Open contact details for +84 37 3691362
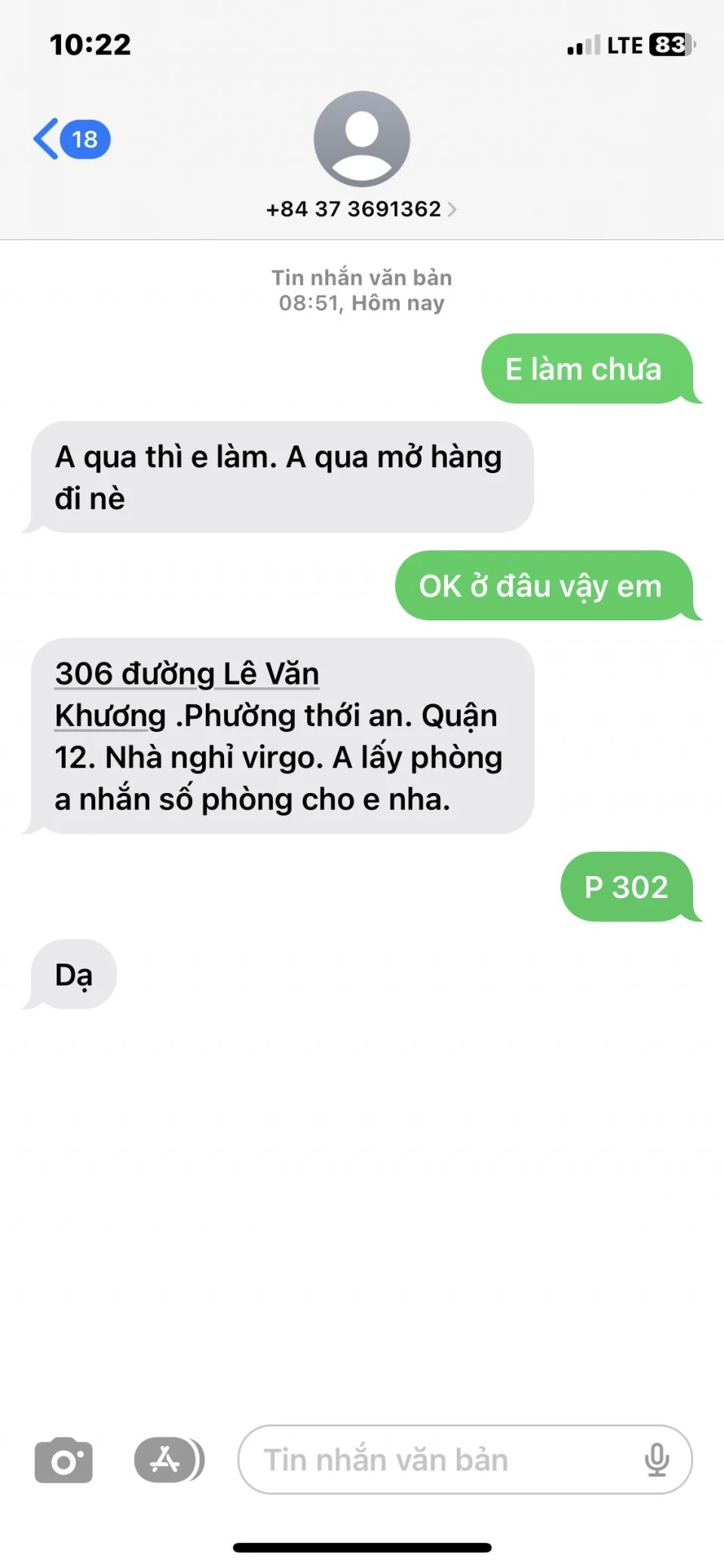 point(361,209)
